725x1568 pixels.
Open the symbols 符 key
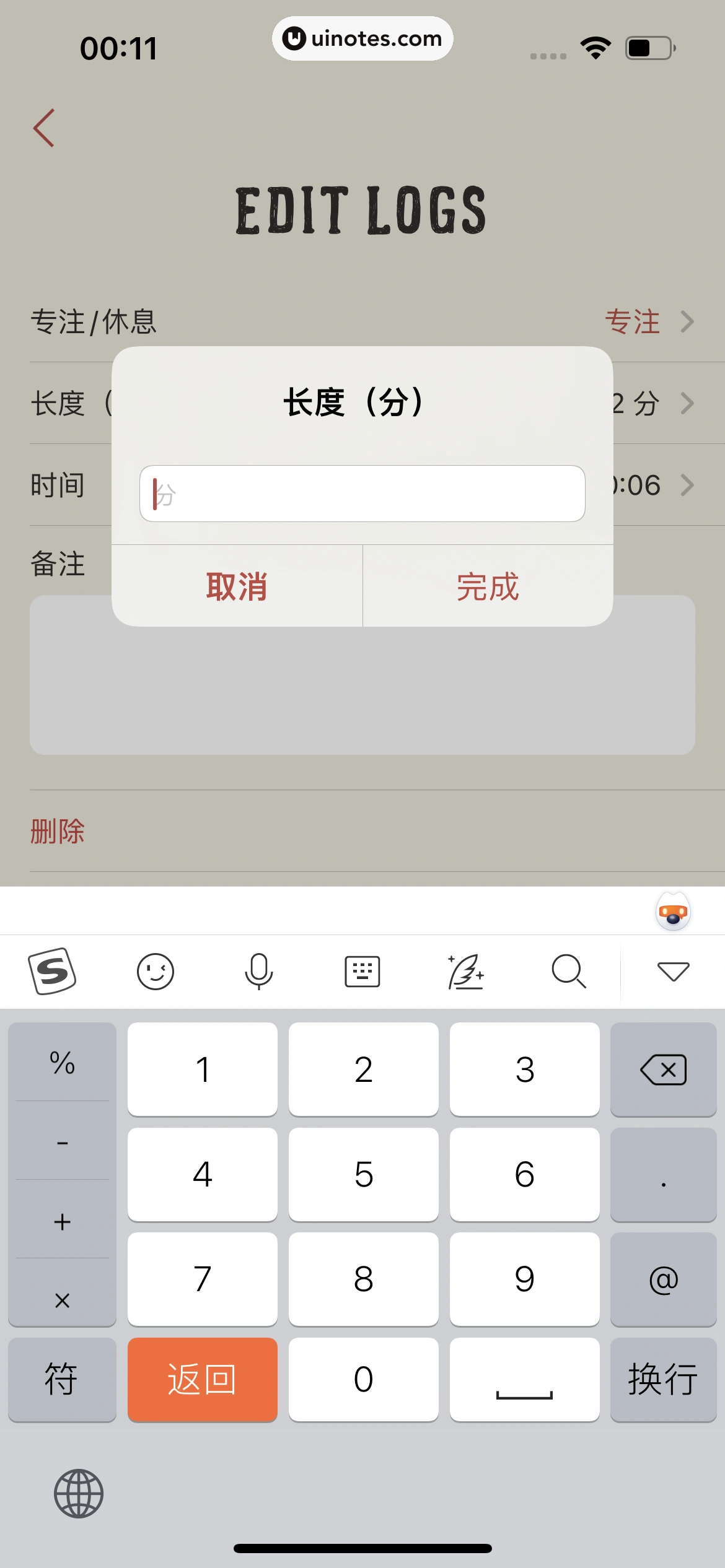[x=61, y=1379]
